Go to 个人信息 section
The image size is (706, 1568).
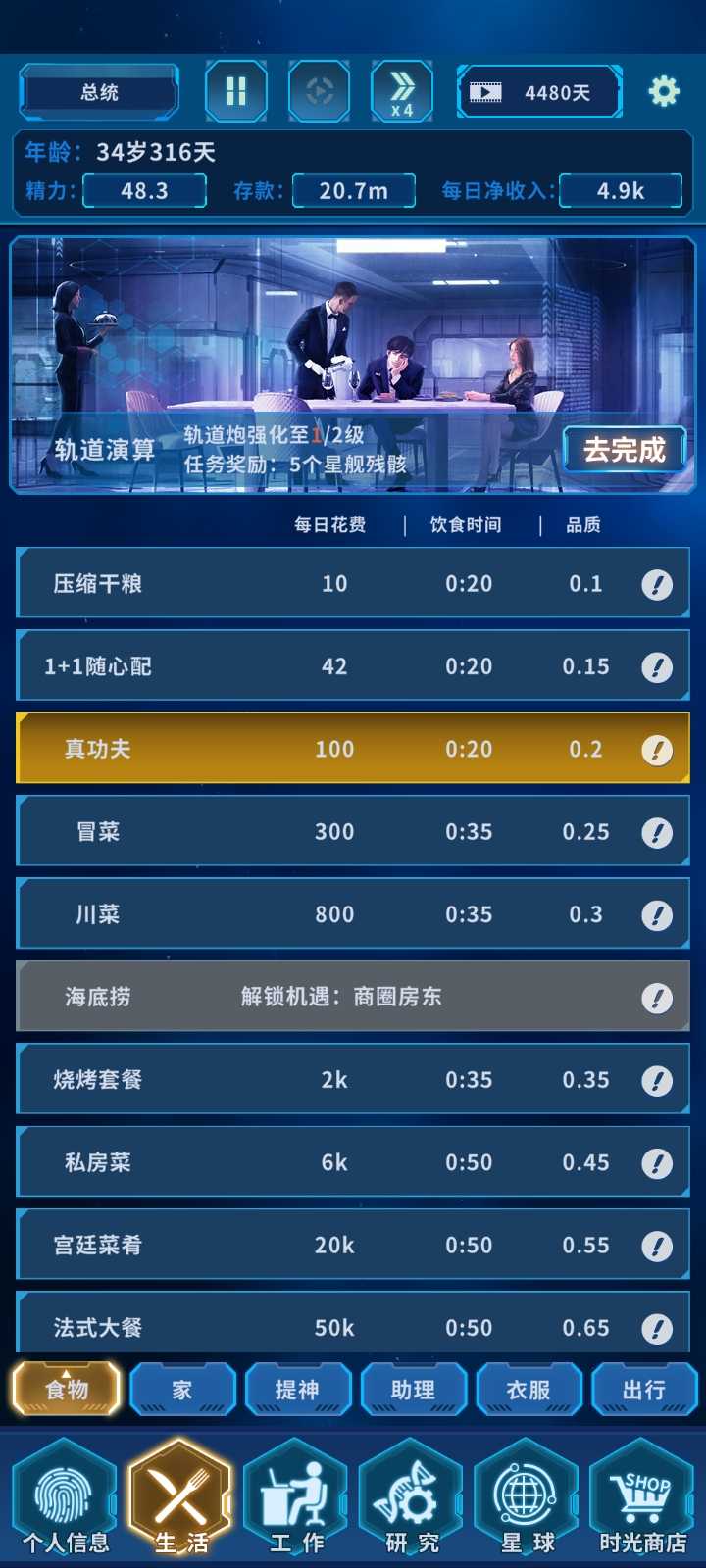[66, 1499]
